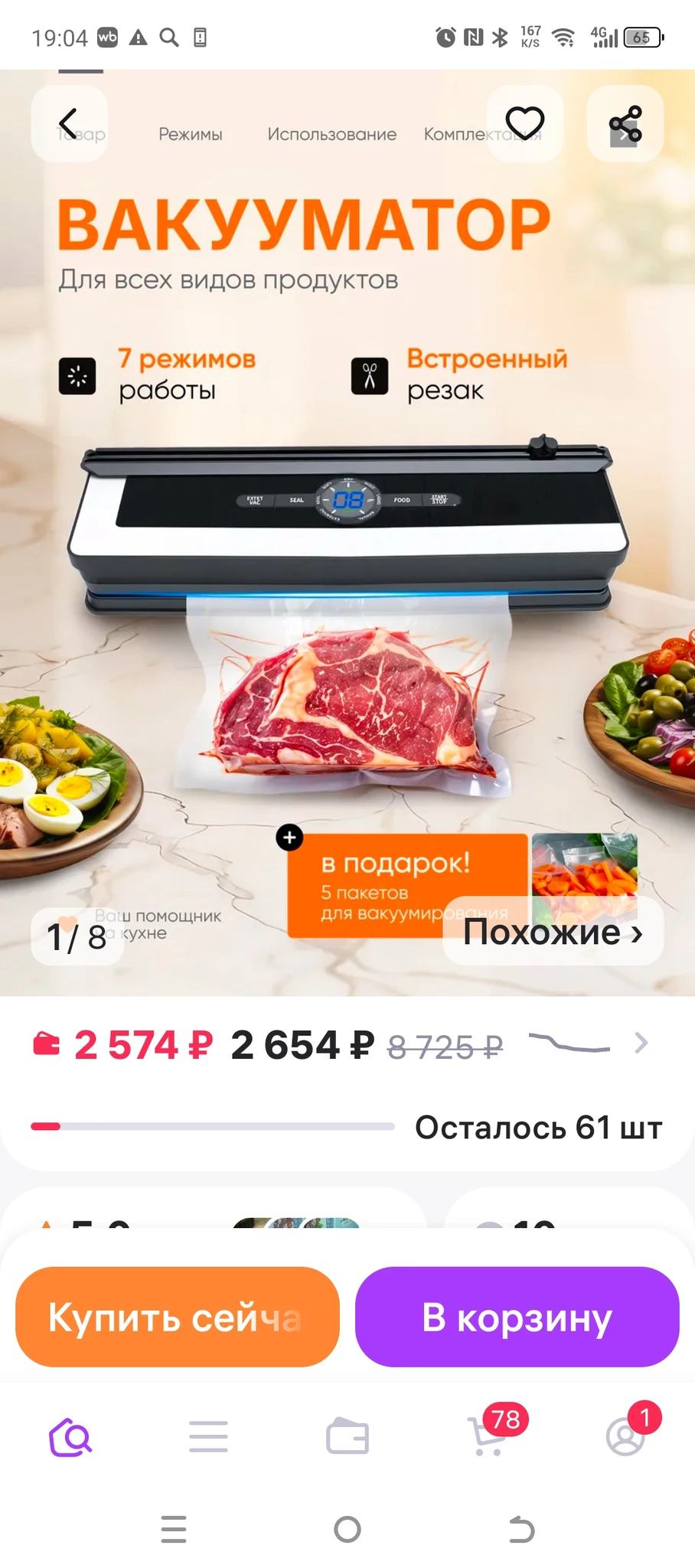695x1568 pixels.
Task: Show similar products via Похожие
Action: click(553, 932)
